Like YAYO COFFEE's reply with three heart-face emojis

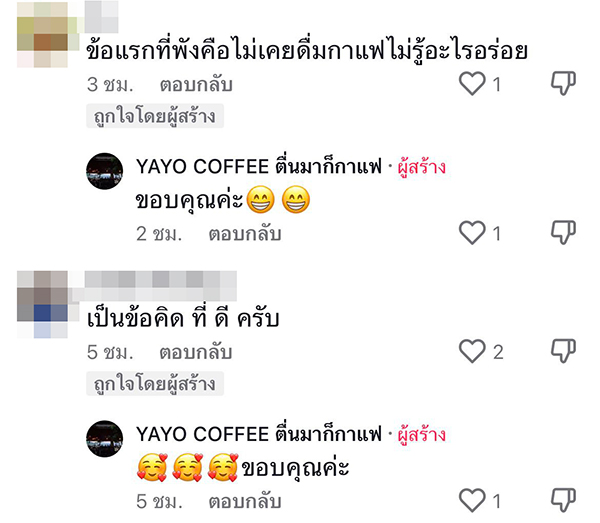click(471, 500)
